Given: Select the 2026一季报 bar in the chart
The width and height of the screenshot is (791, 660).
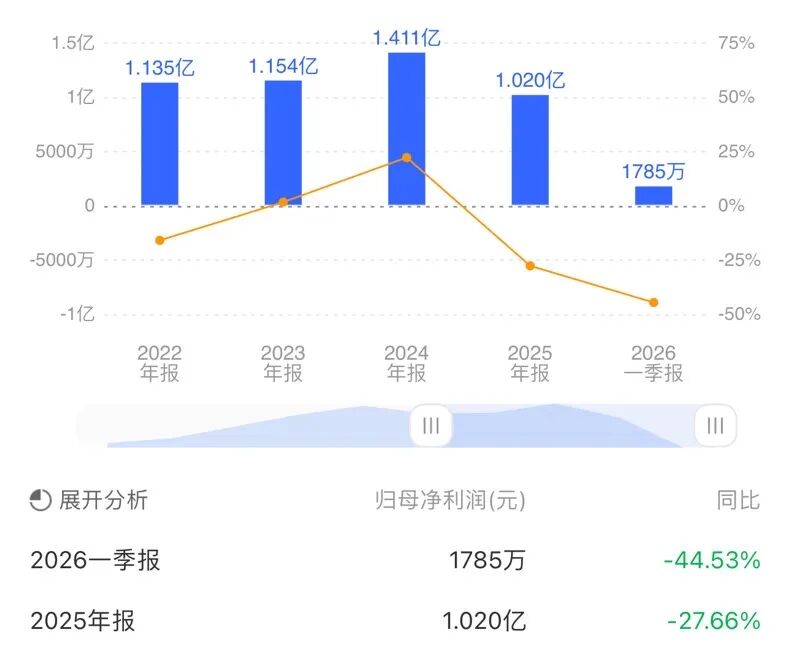Looking at the screenshot, I should point(653,196).
